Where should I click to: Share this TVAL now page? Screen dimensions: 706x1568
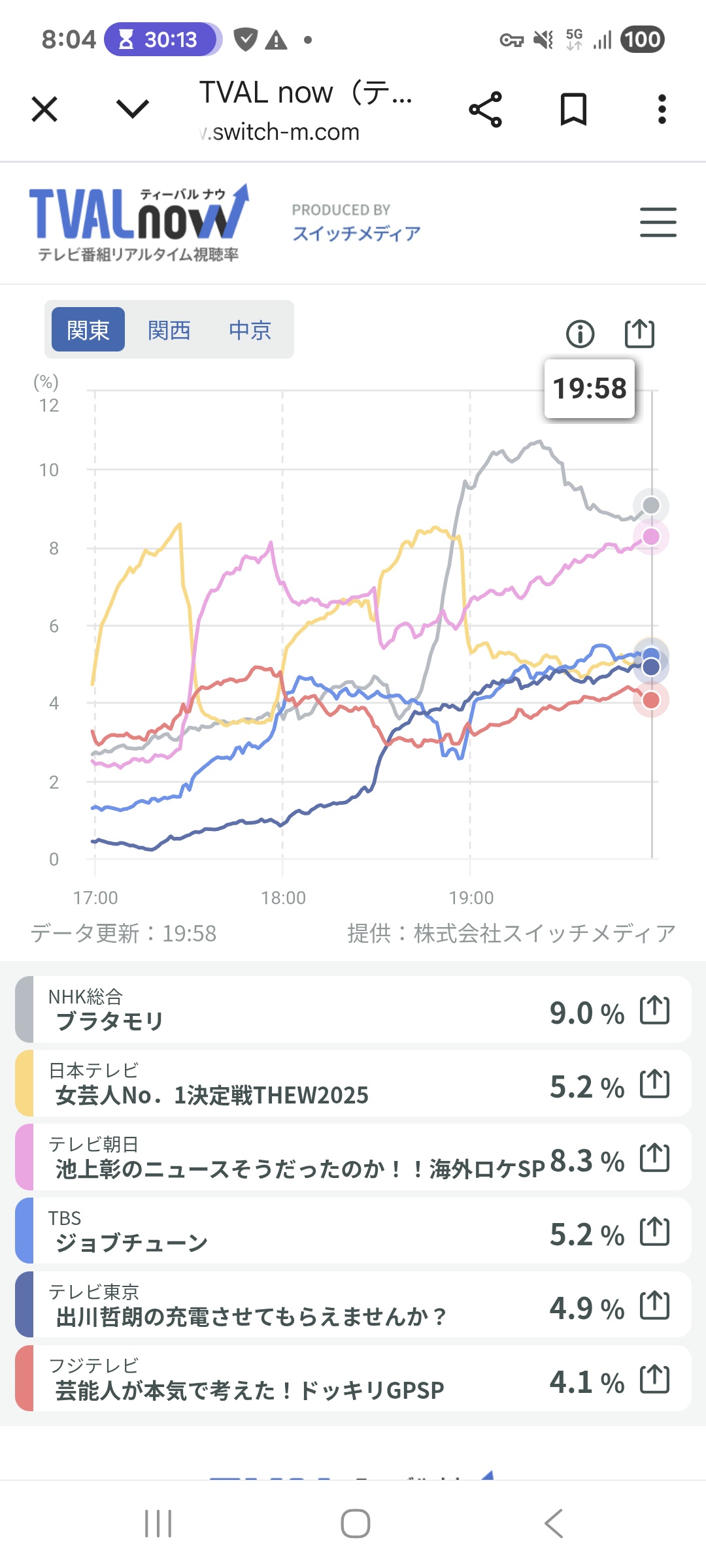485,109
